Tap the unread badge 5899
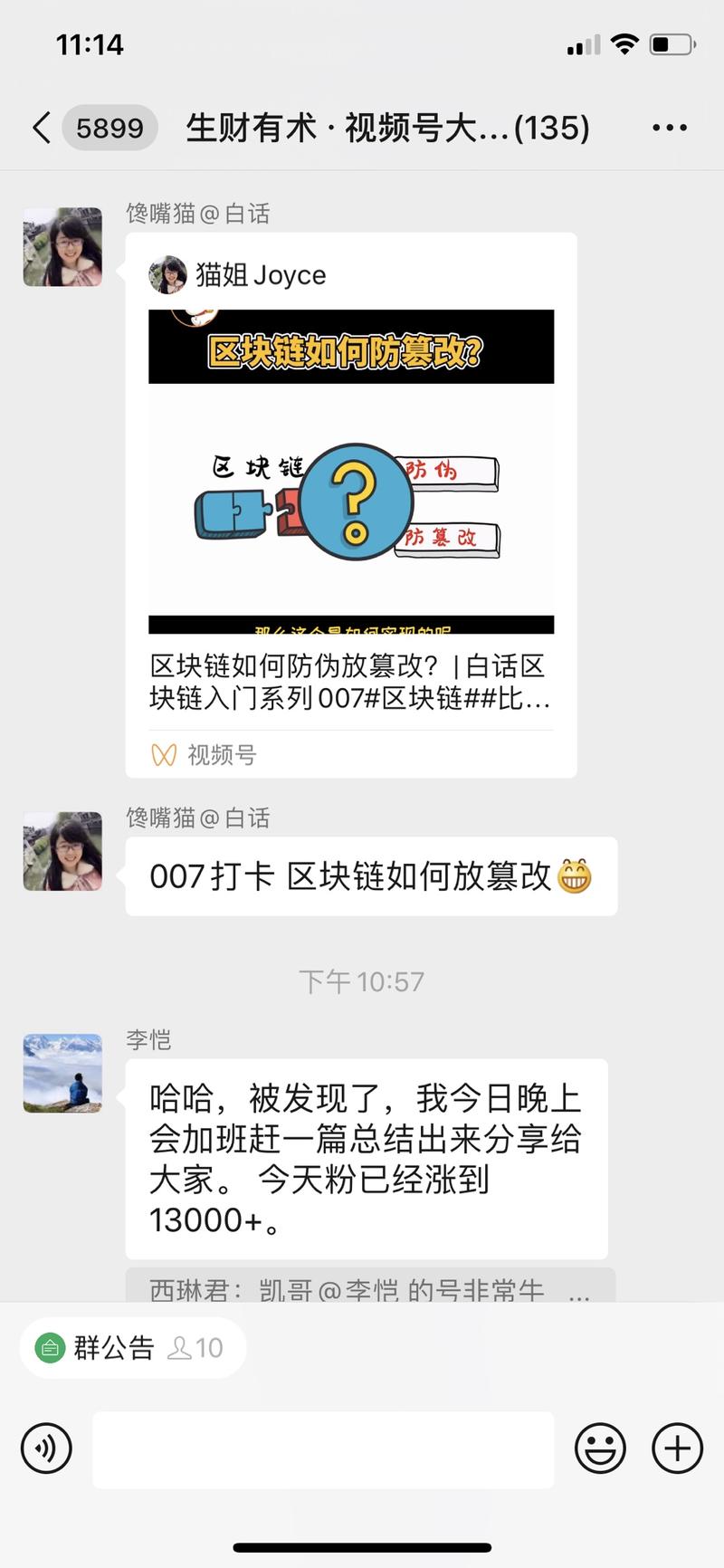 [x=110, y=128]
